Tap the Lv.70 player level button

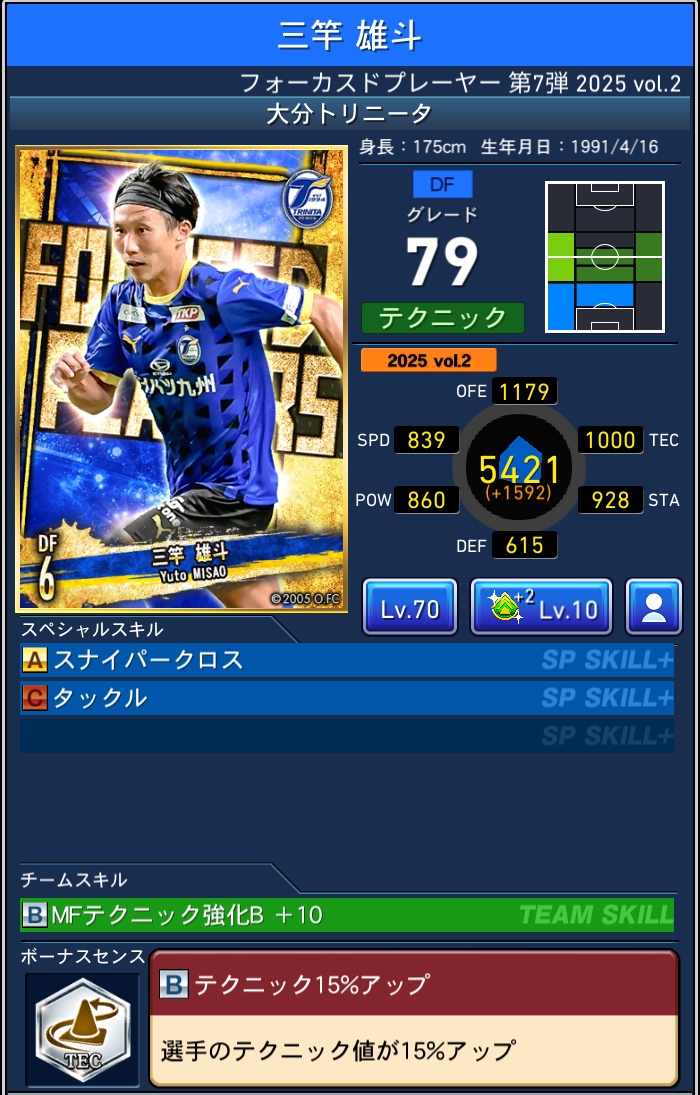click(x=409, y=607)
